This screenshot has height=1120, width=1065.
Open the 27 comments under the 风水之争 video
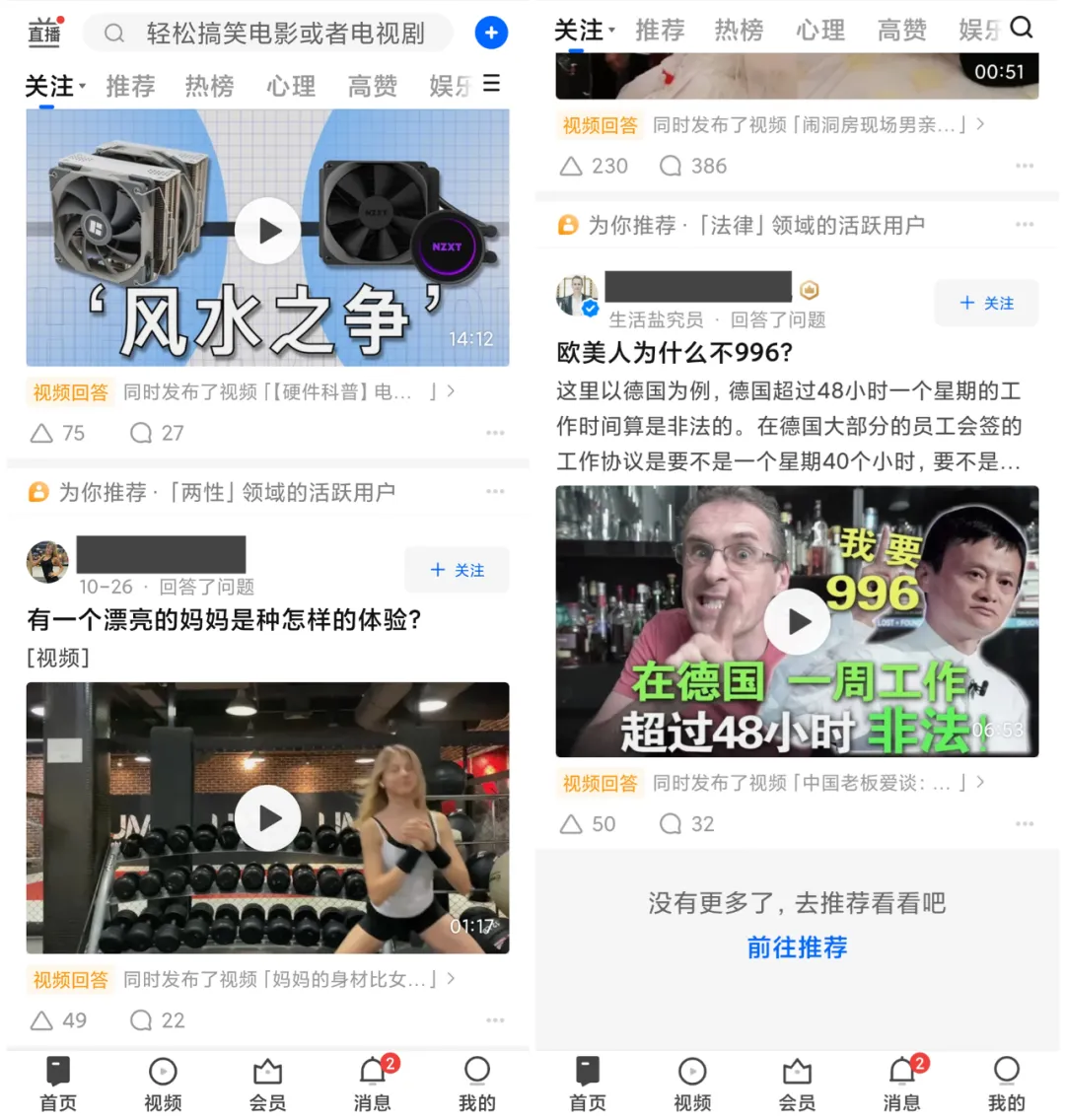(157, 433)
